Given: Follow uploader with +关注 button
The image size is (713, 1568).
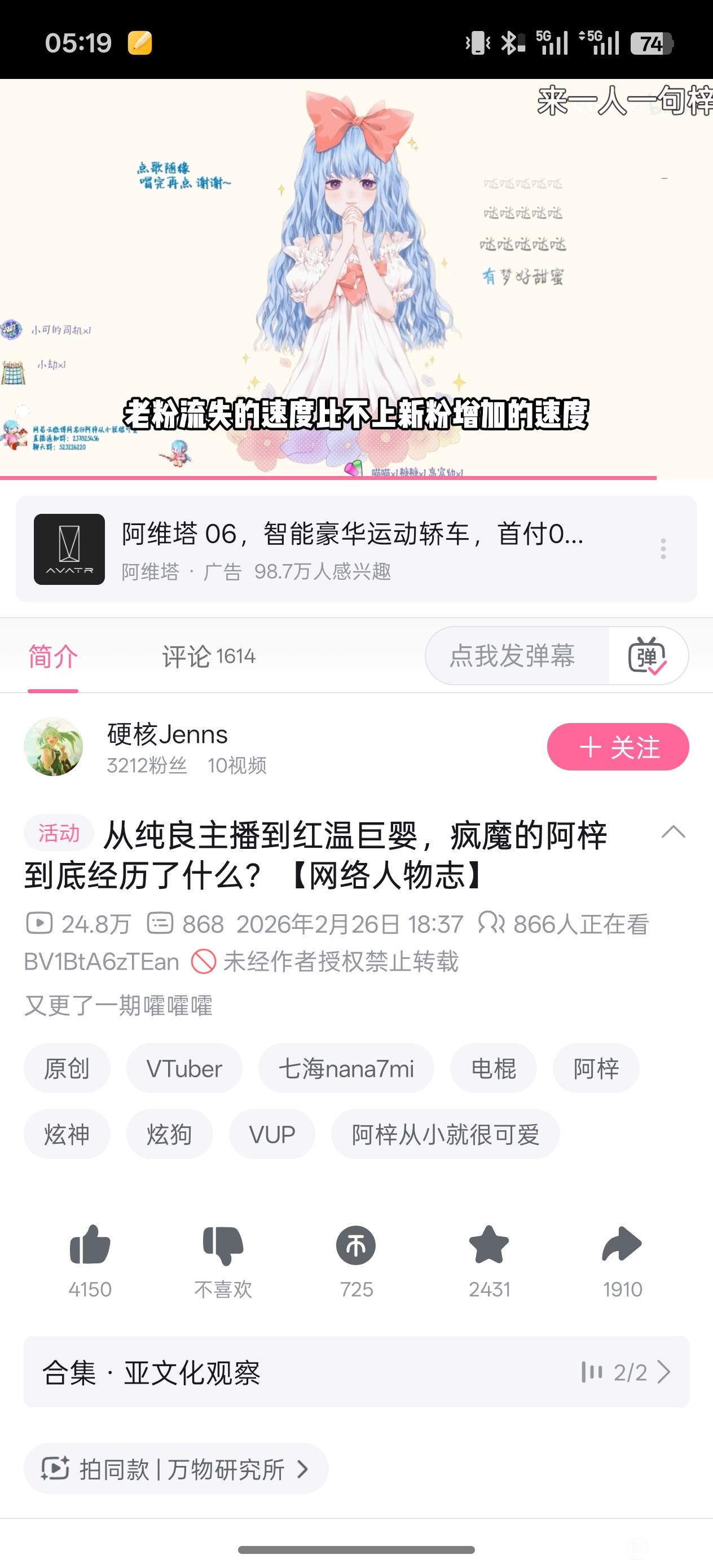Looking at the screenshot, I should click(618, 747).
